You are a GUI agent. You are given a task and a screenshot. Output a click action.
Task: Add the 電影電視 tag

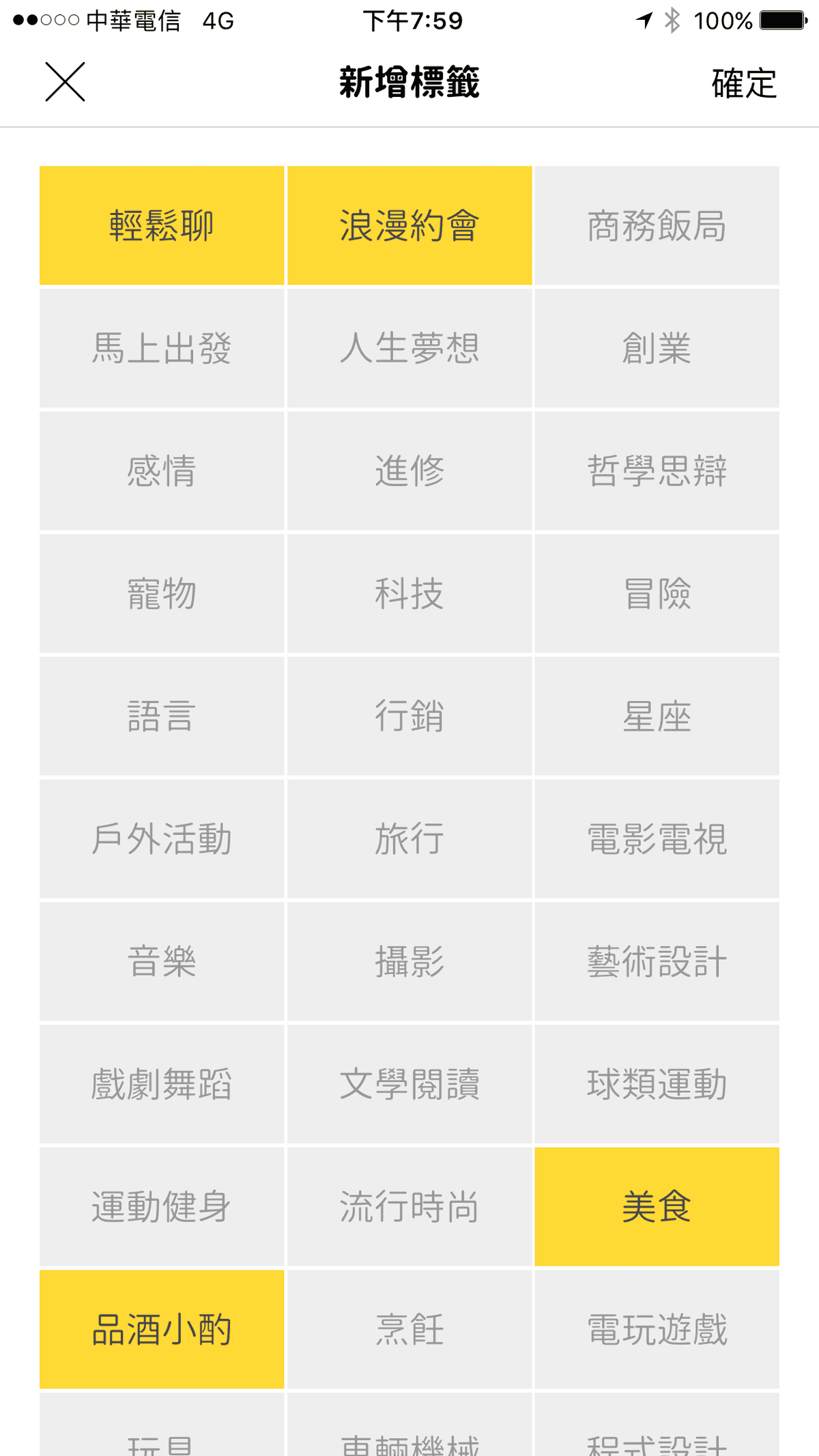[x=657, y=839]
